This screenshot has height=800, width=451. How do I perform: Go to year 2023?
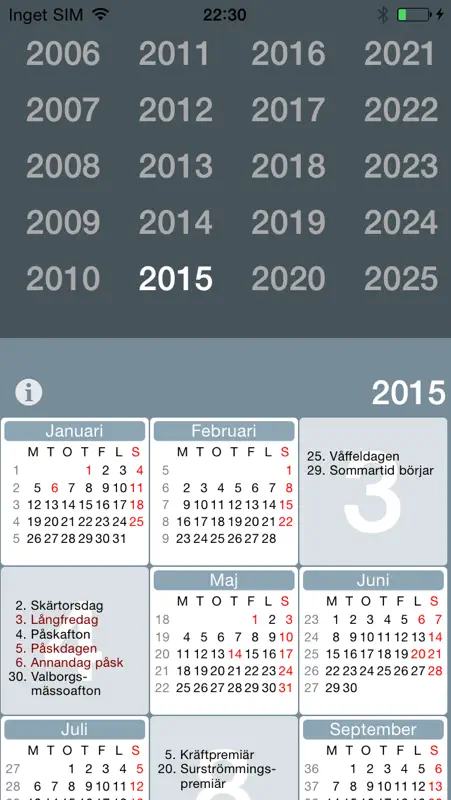[x=401, y=166]
